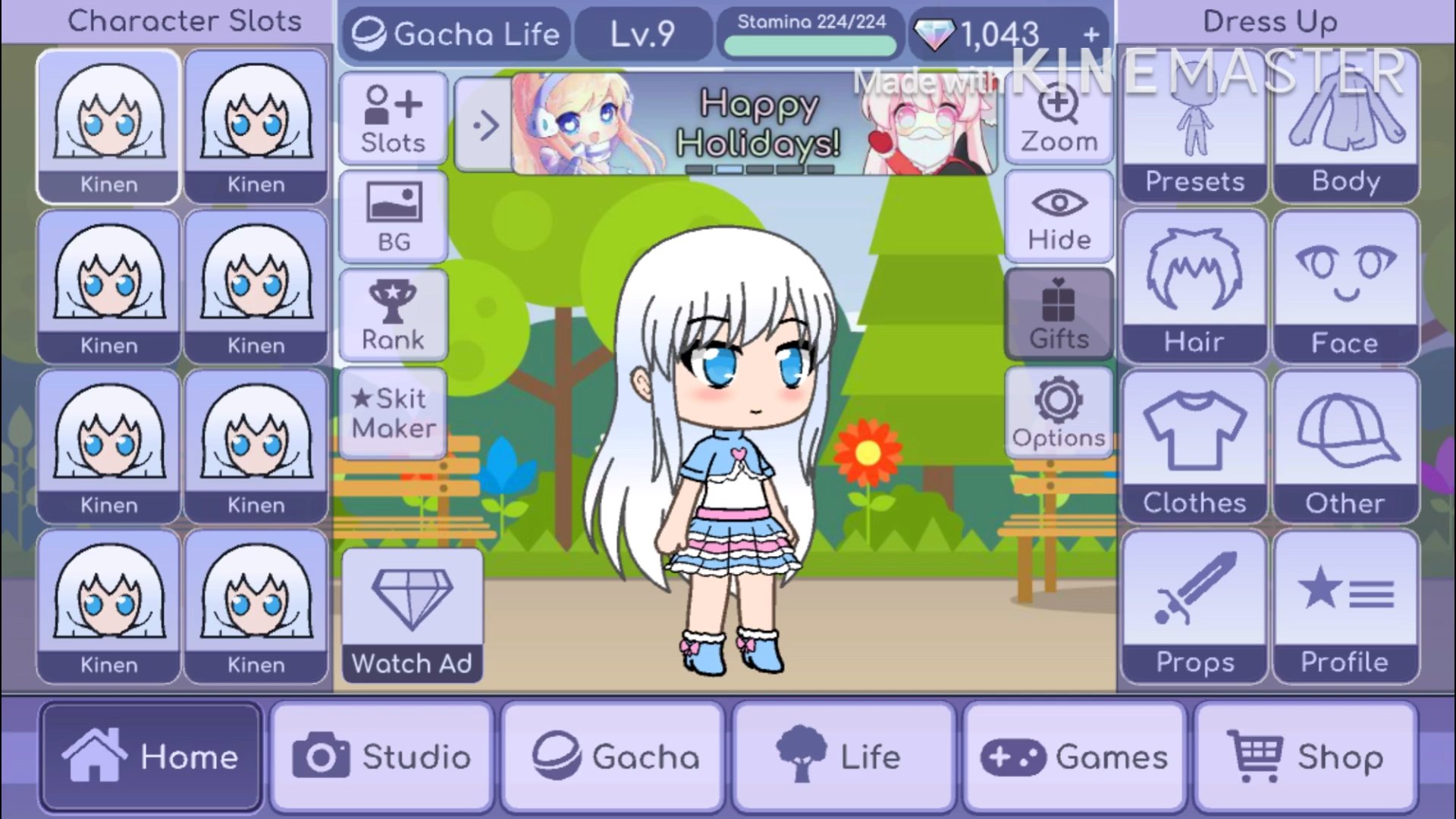Open the Slots button
Viewport: 1456px width, 819px height.
point(393,119)
